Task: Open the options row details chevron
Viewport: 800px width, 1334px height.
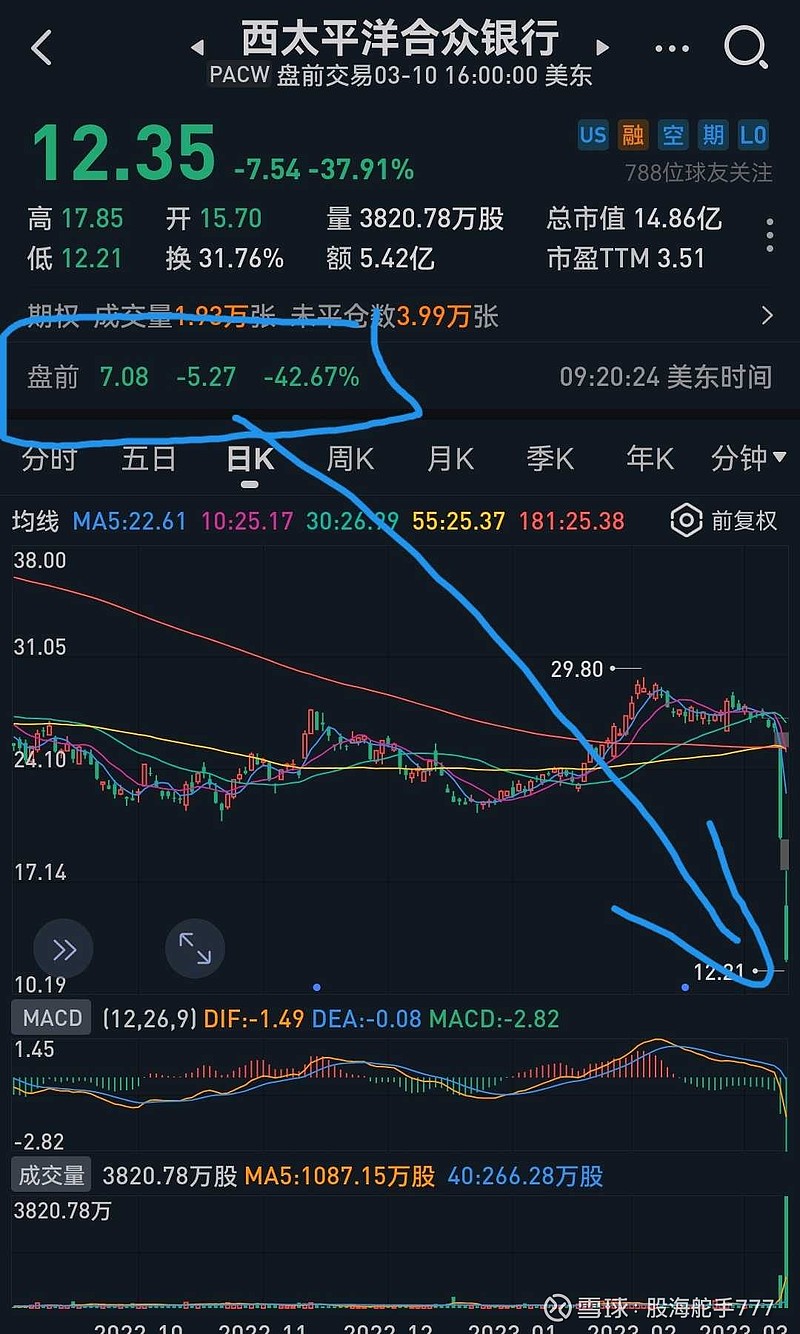Action: click(x=767, y=316)
